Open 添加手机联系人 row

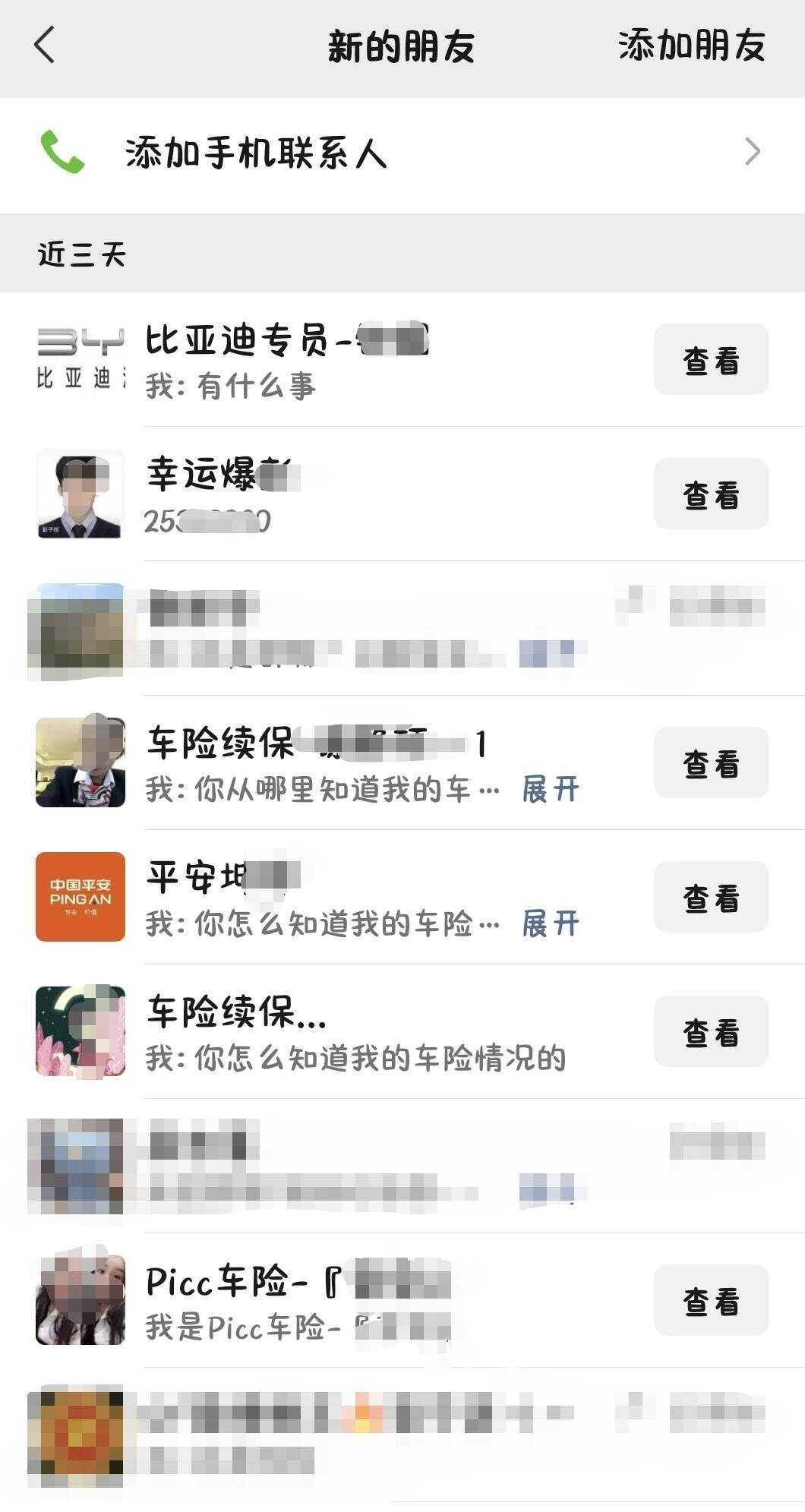coord(402,153)
